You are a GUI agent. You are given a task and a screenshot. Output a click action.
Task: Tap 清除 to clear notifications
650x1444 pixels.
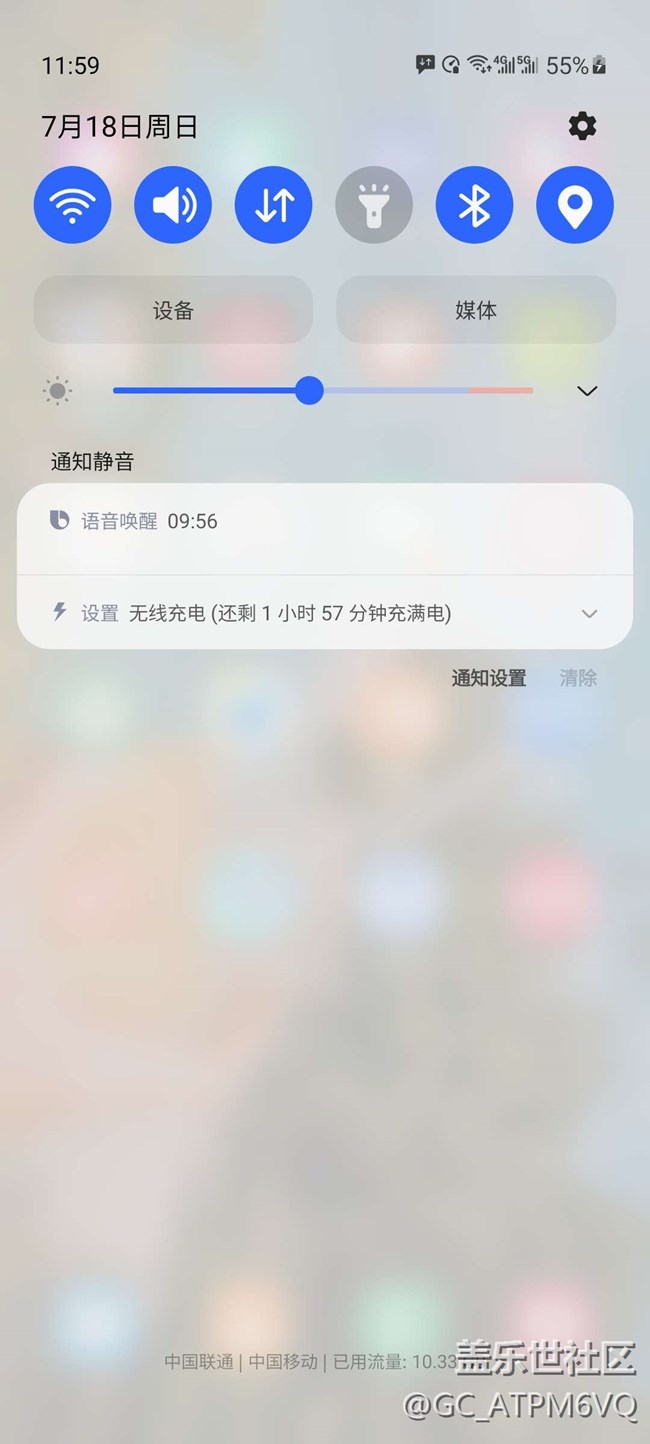coord(578,678)
